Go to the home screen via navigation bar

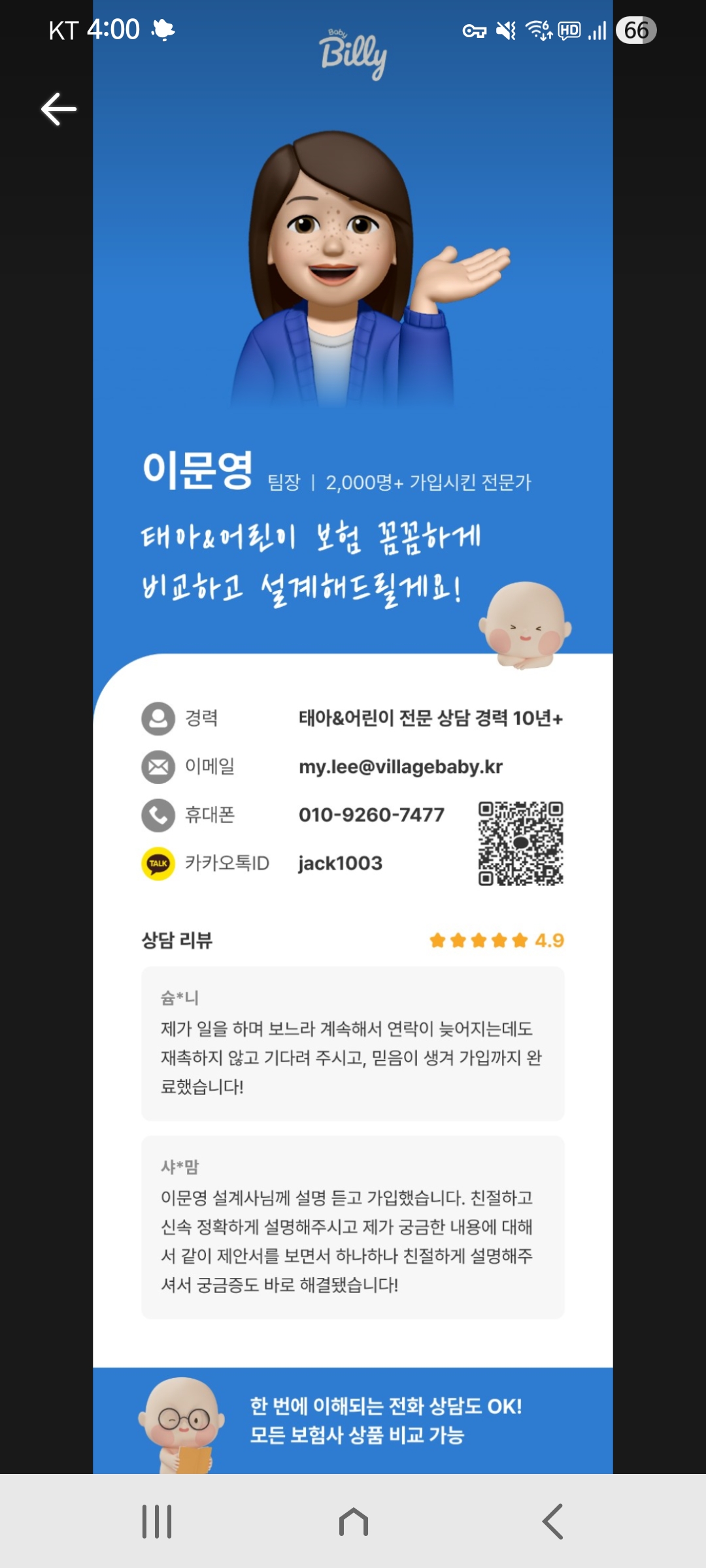[x=354, y=1522]
